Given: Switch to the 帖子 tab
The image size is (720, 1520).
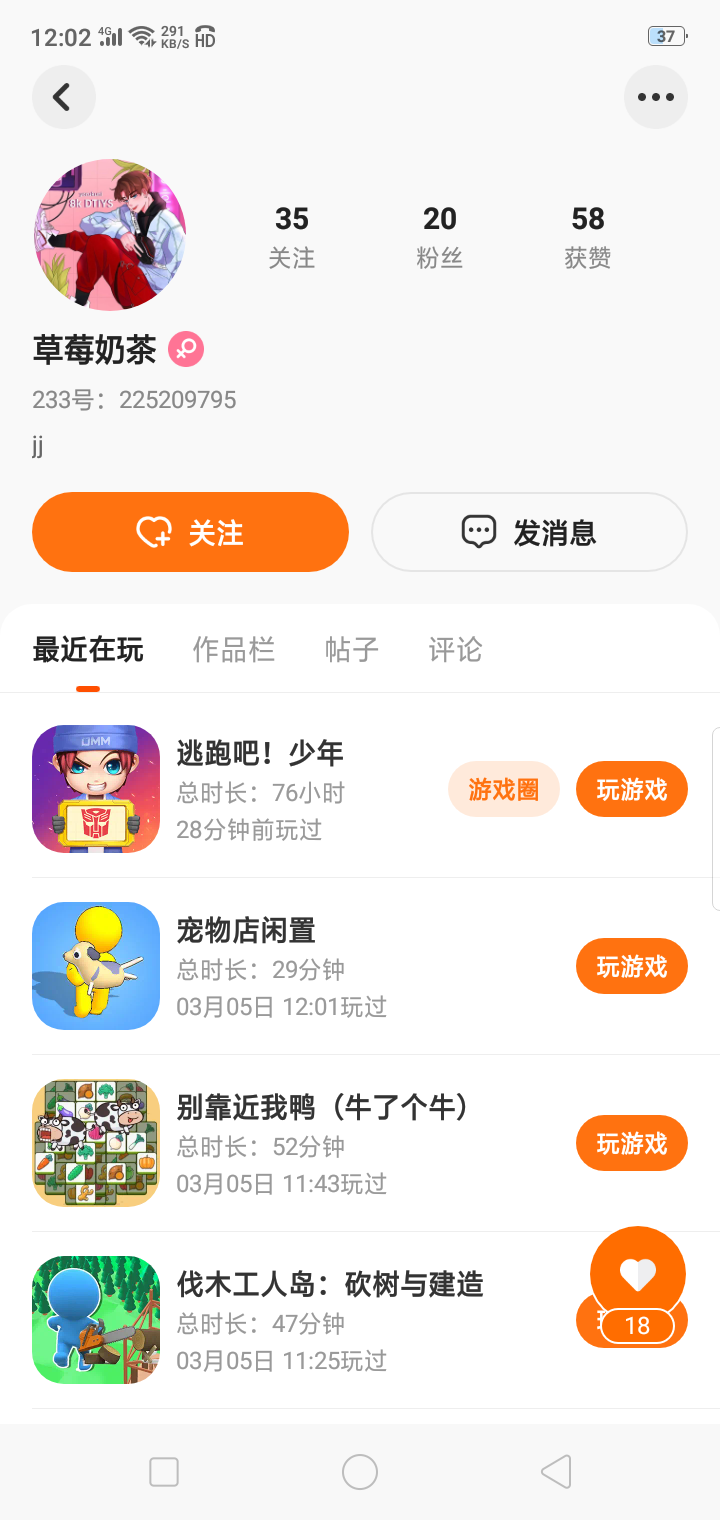Looking at the screenshot, I should pyautogui.click(x=352, y=650).
